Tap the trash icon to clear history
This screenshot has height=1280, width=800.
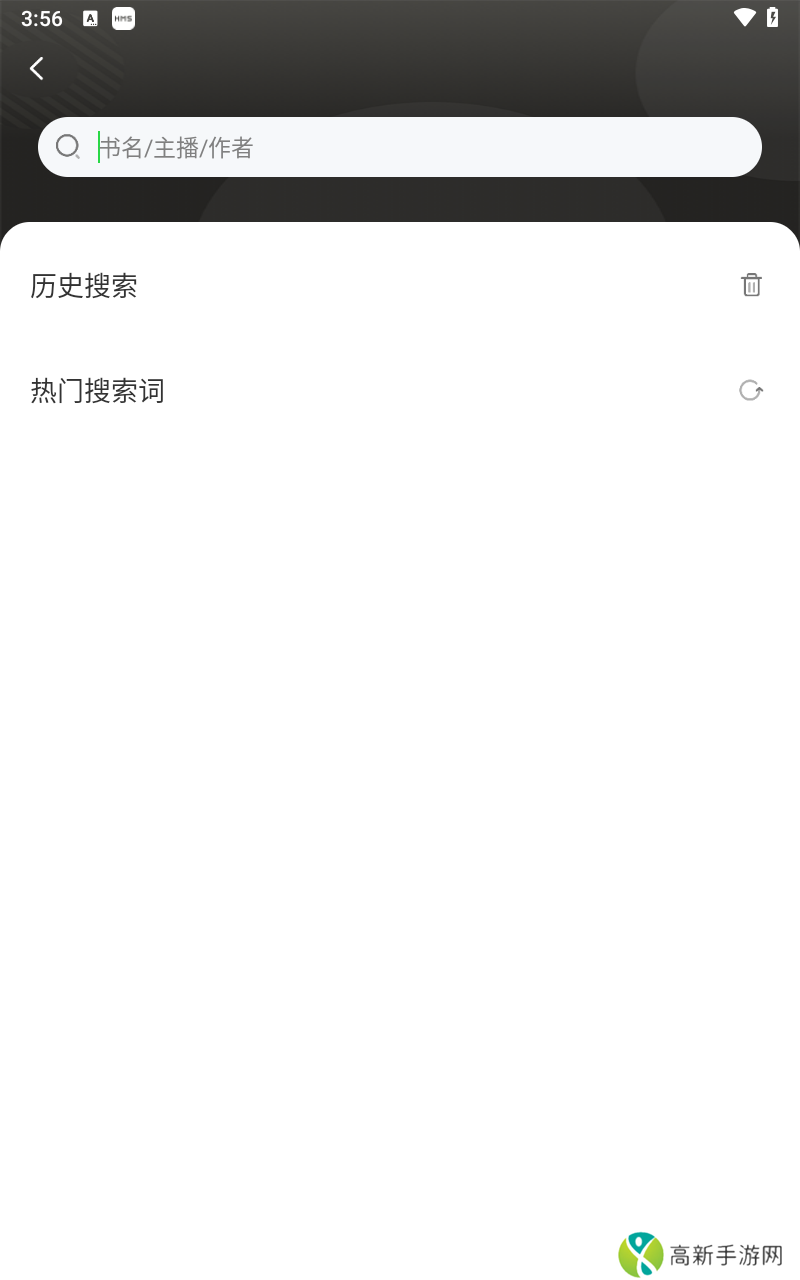click(x=751, y=285)
